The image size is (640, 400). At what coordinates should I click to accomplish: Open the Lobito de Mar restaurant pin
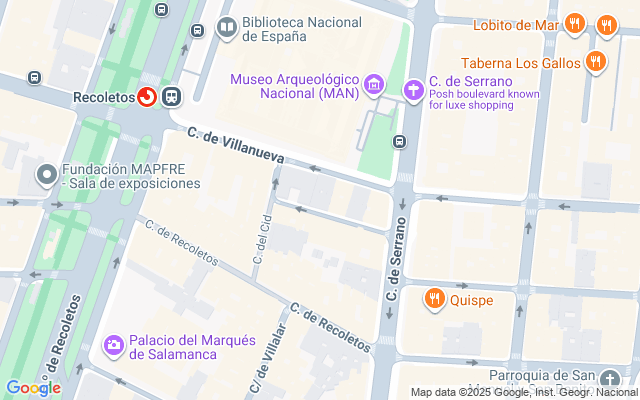(x=575, y=24)
